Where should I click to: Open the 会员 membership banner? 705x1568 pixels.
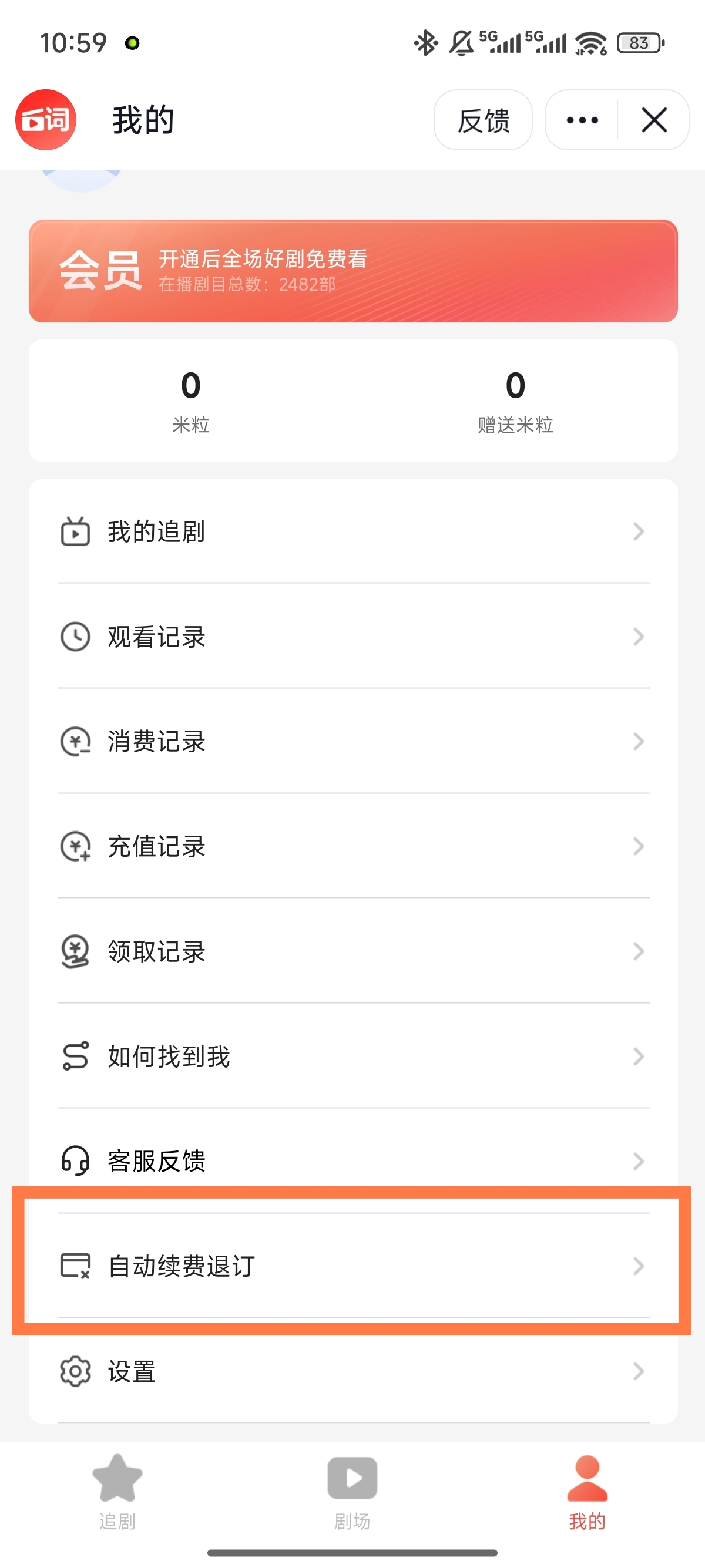pyautogui.click(x=353, y=271)
